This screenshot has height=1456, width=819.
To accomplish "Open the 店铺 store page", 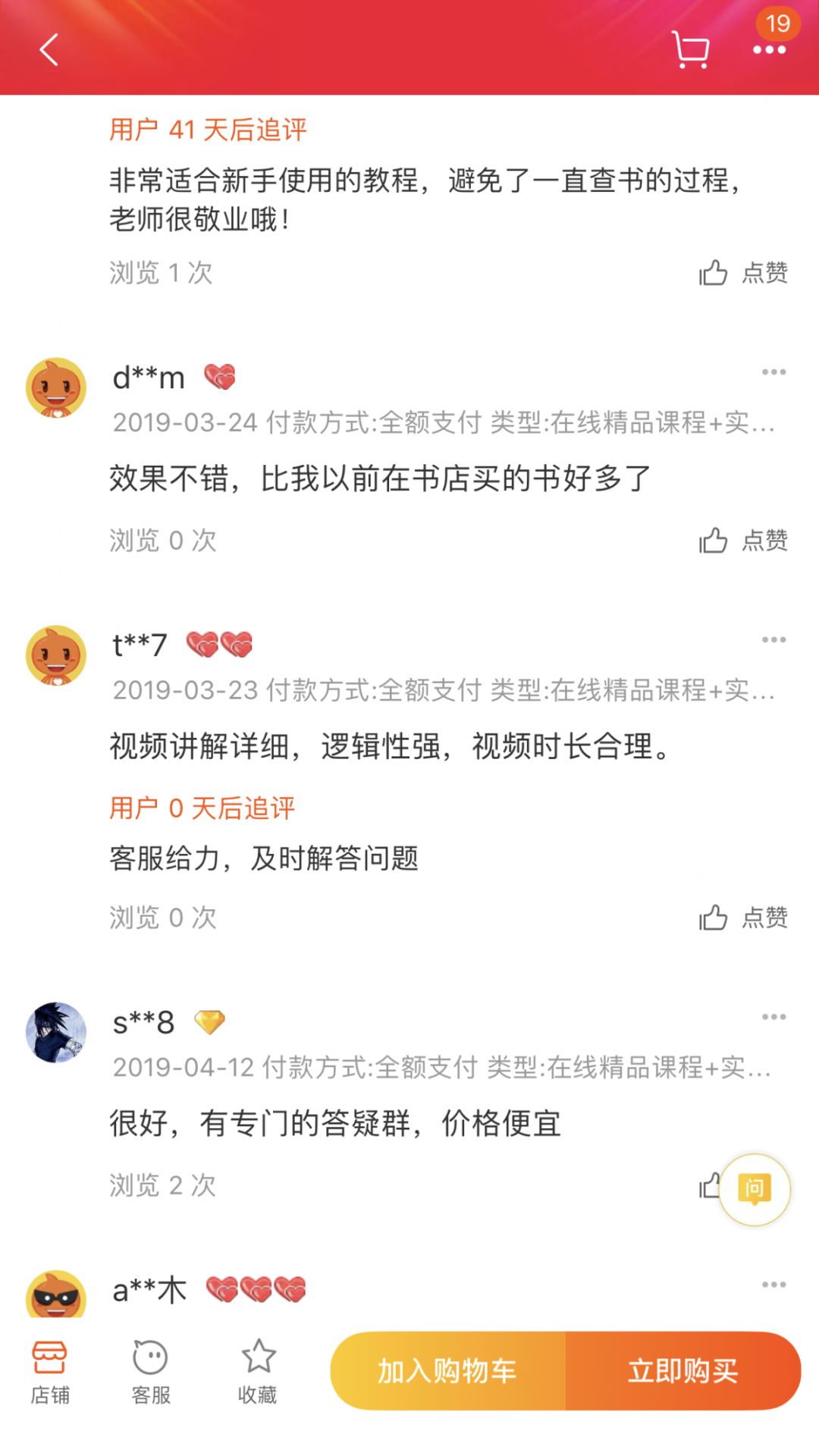I will [x=50, y=1373].
